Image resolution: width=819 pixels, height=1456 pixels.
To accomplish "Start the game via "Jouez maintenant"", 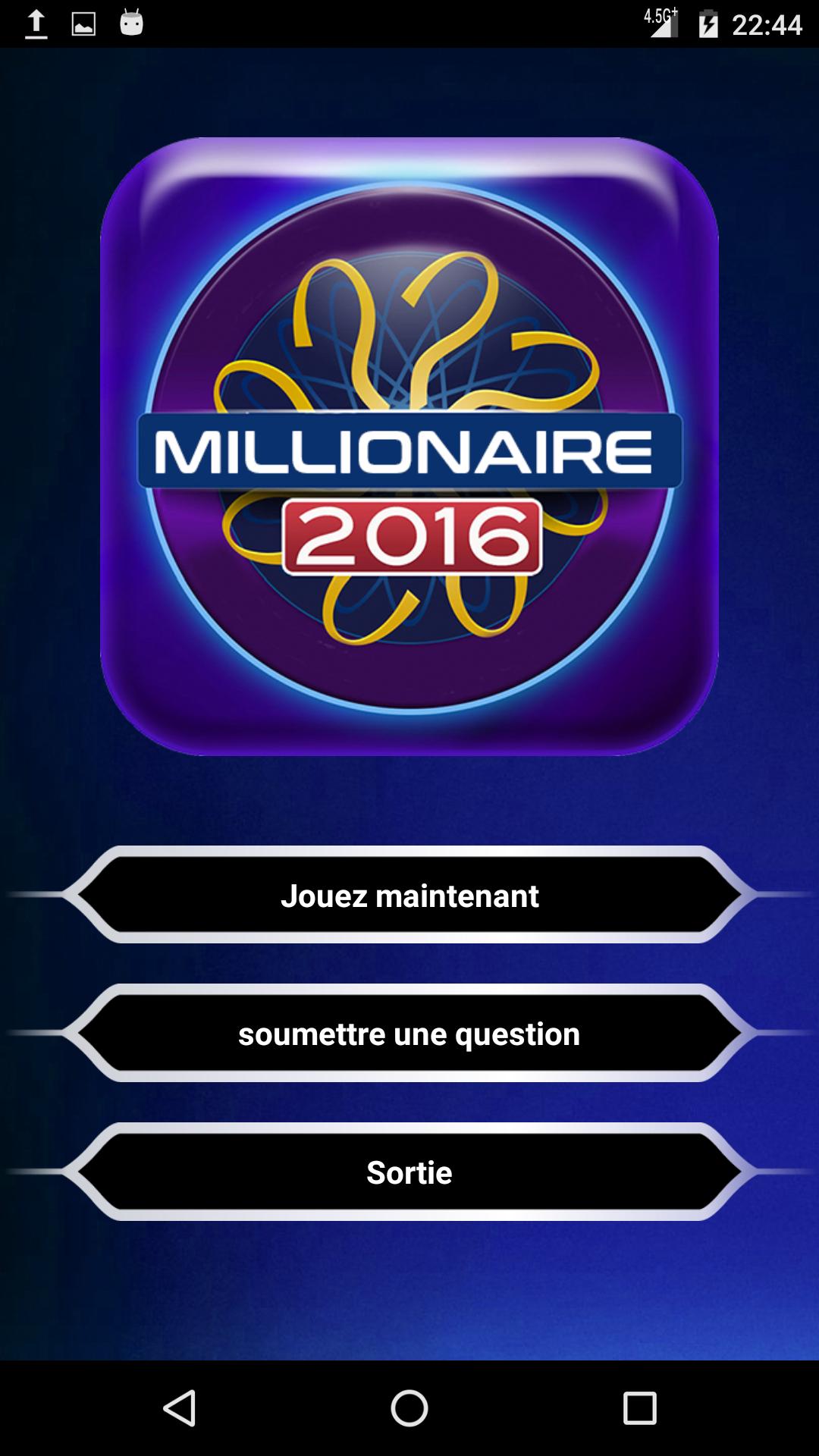I will [409, 896].
